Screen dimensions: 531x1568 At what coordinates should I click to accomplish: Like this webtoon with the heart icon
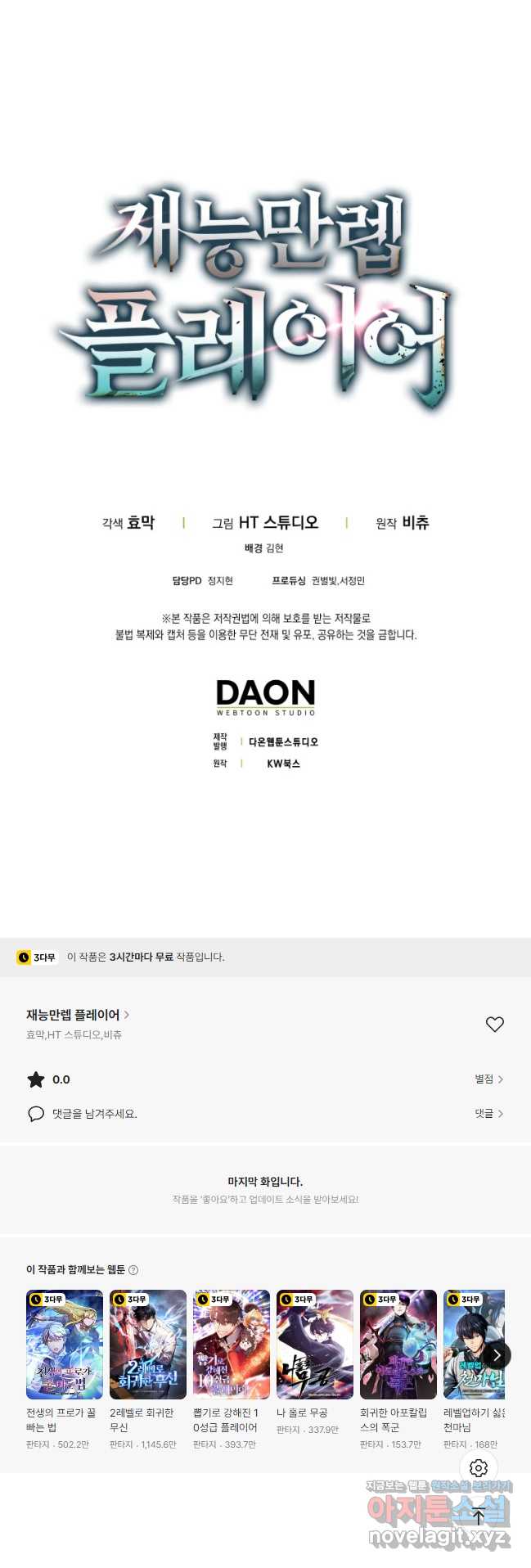pyautogui.click(x=494, y=1024)
